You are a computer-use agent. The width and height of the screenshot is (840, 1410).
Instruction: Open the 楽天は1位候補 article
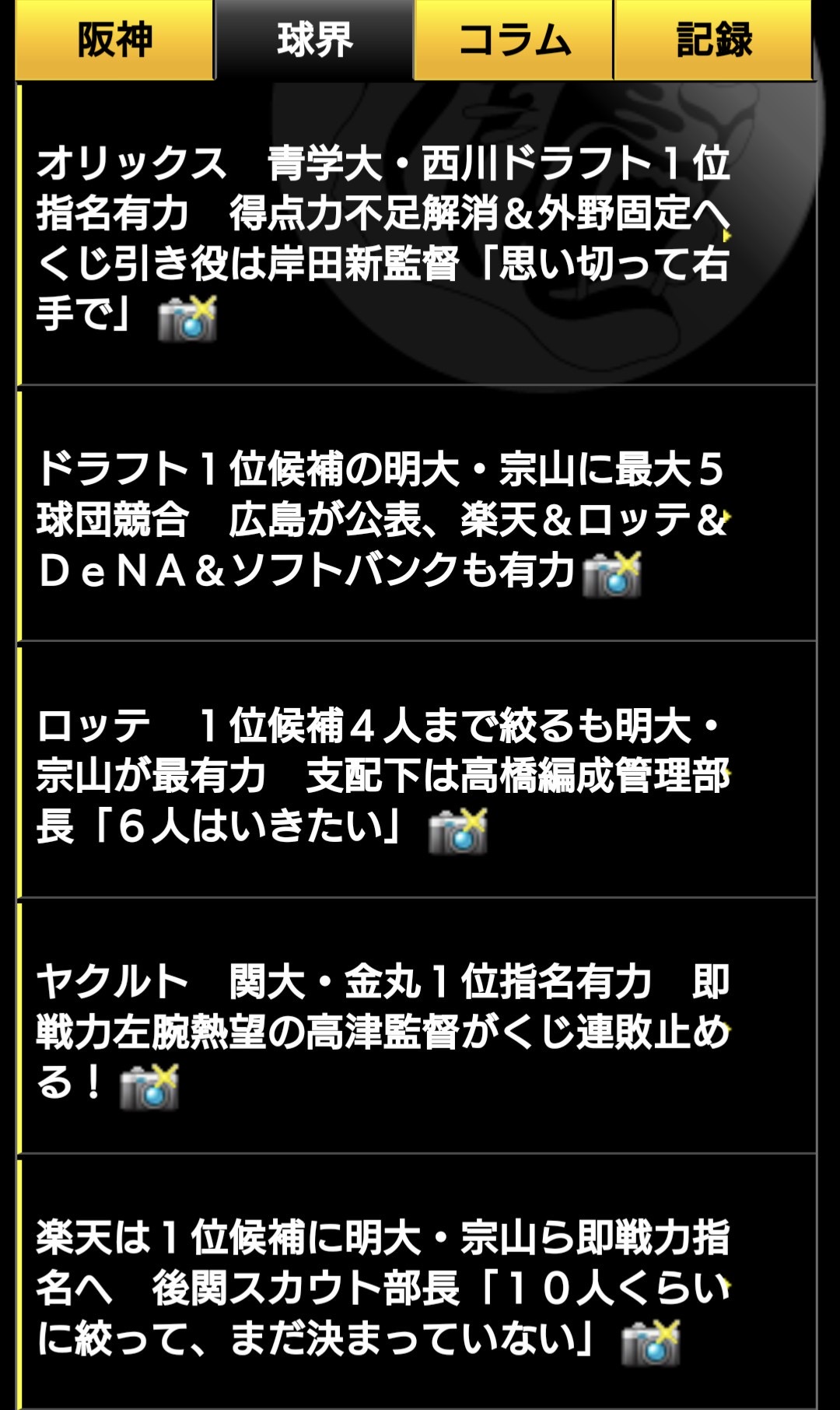(417, 1283)
